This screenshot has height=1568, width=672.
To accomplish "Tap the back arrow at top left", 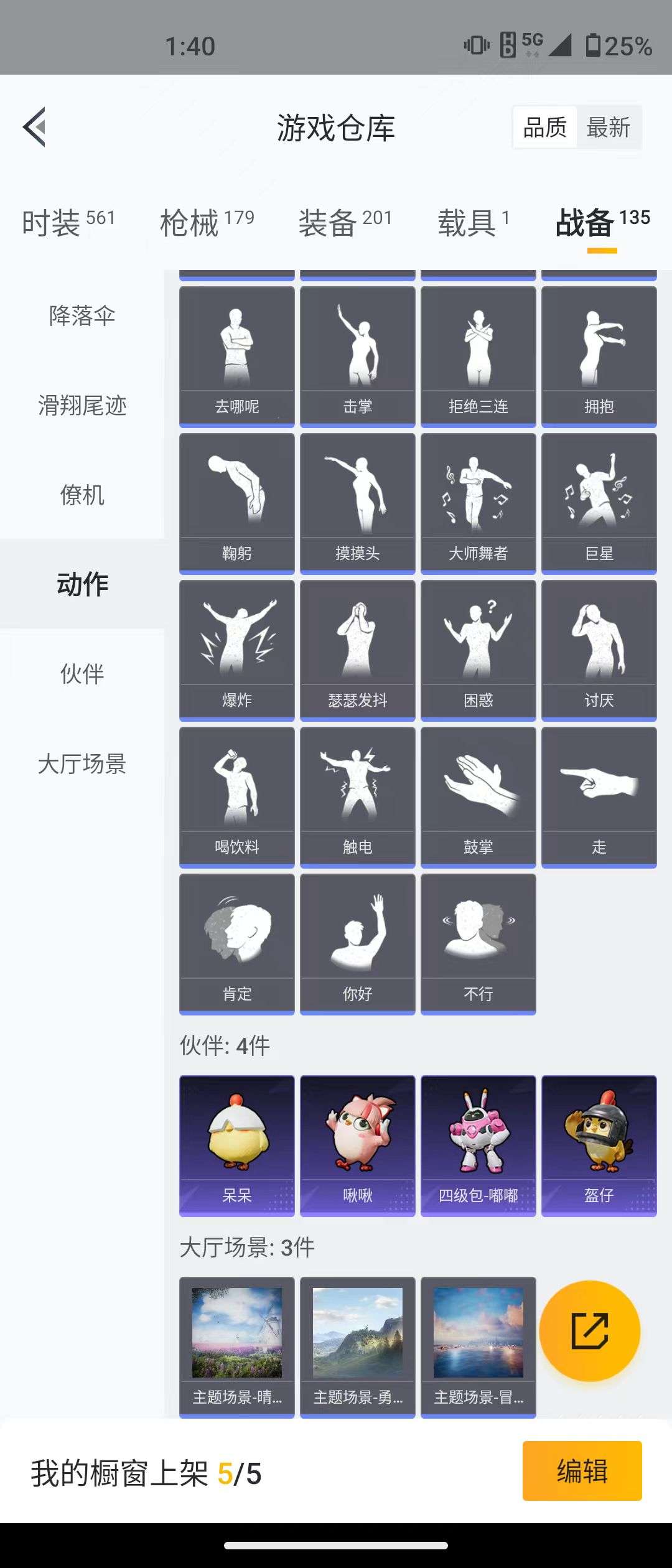I will pos(34,128).
